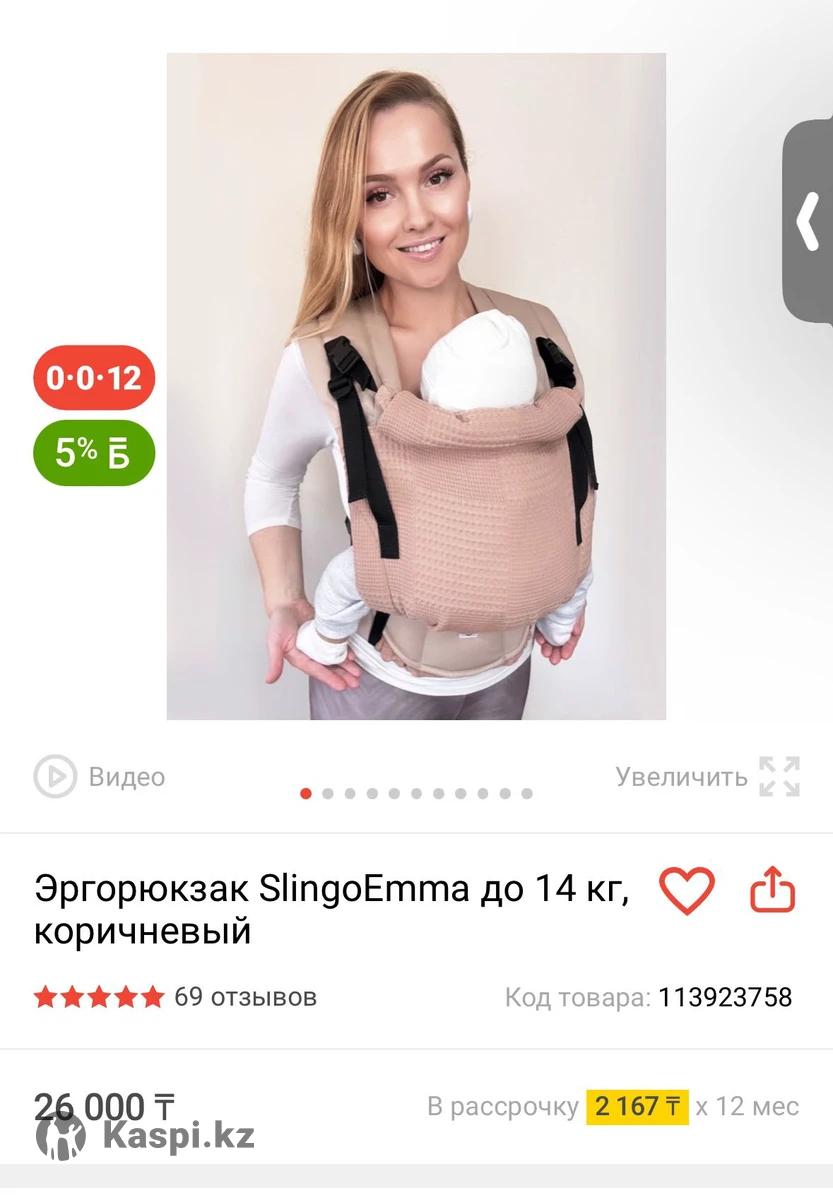Add the SlingoEmma carrier to favorites
The height and width of the screenshot is (1200, 833).
[x=687, y=889]
